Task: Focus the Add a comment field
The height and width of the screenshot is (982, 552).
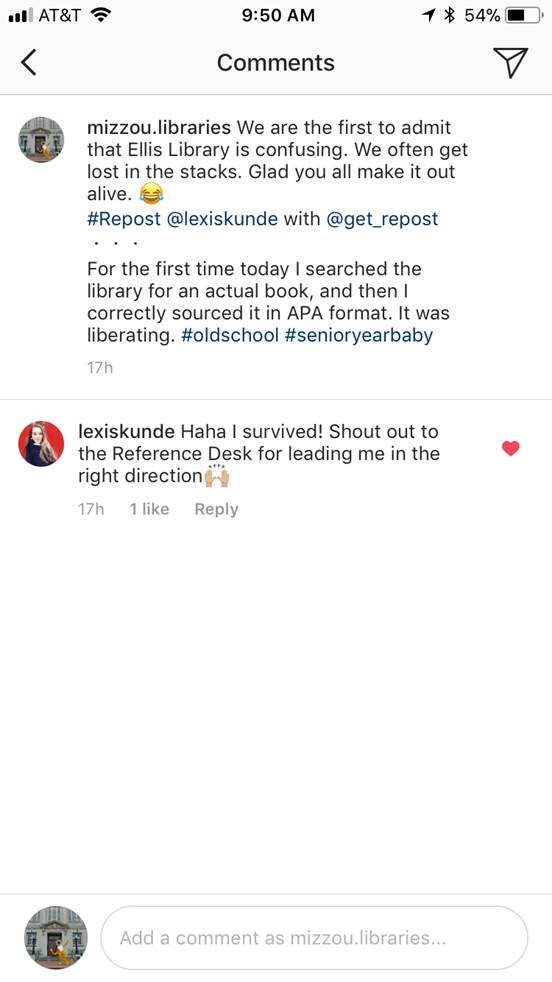Action: click(314, 938)
